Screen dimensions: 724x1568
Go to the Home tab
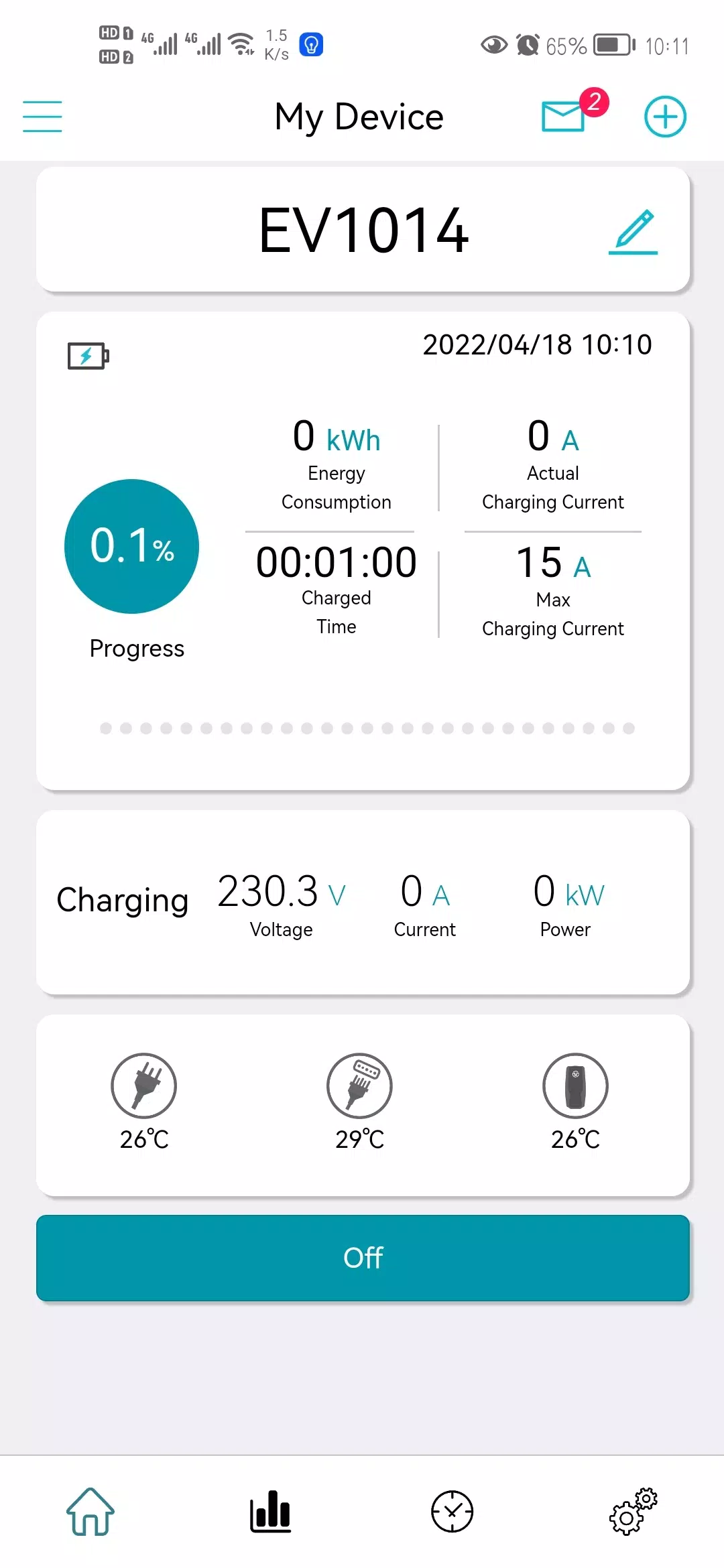[90, 1512]
